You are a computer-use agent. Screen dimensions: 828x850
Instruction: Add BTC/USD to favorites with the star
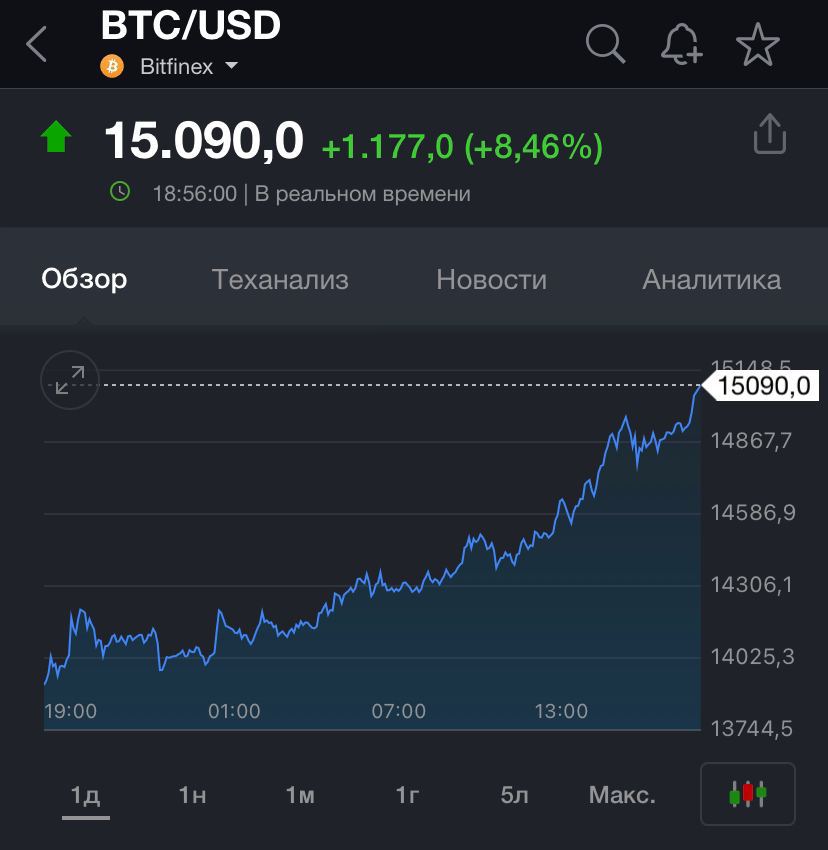click(757, 44)
